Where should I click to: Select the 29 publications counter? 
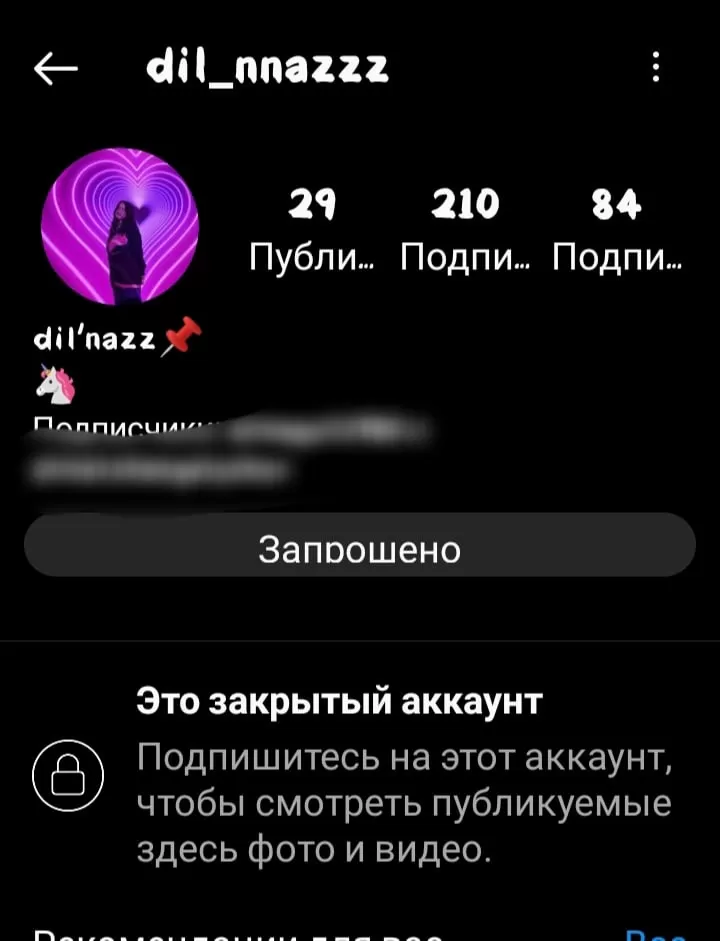[x=311, y=232]
